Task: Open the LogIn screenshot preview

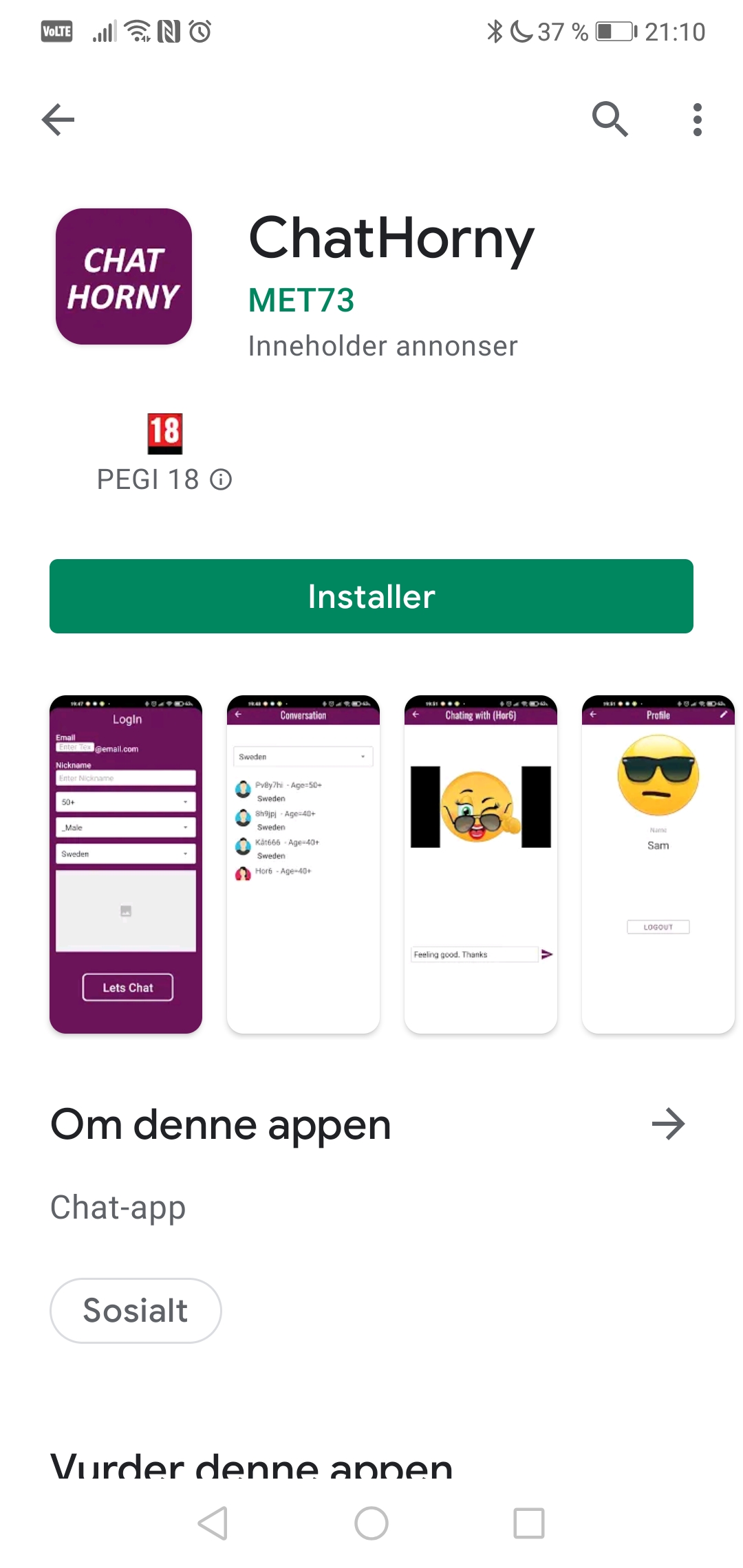Action: click(x=126, y=864)
